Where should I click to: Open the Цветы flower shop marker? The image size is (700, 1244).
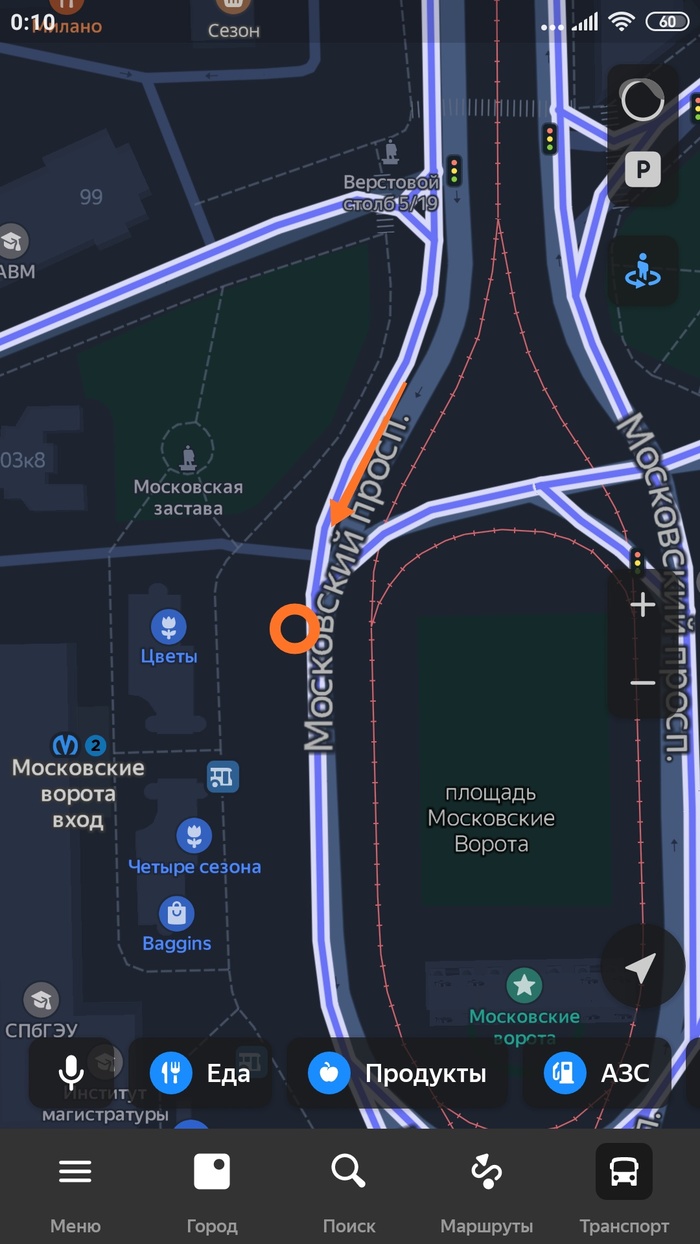[169, 628]
